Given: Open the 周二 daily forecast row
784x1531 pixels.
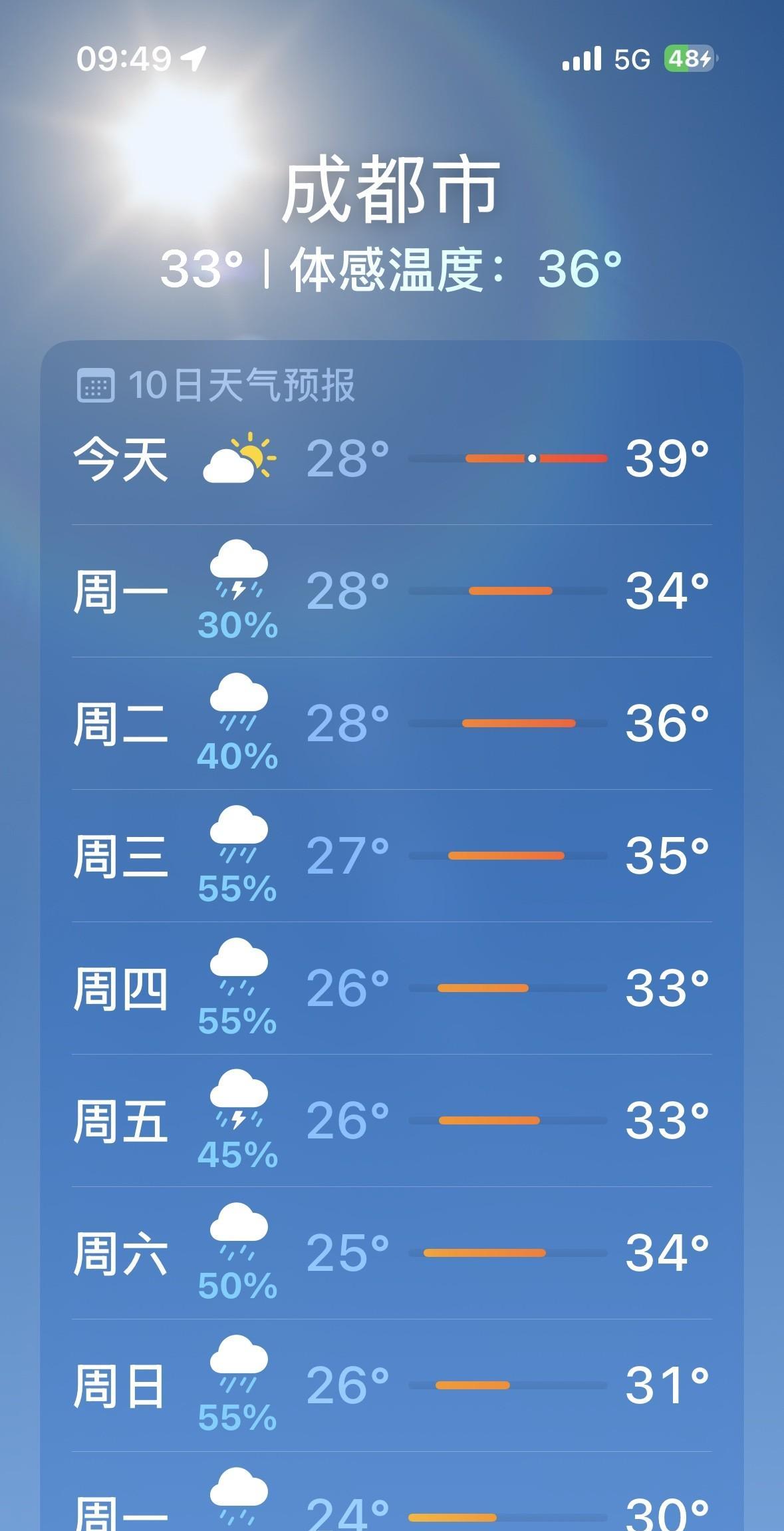Looking at the screenshot, I should click(x=392, y=723).
